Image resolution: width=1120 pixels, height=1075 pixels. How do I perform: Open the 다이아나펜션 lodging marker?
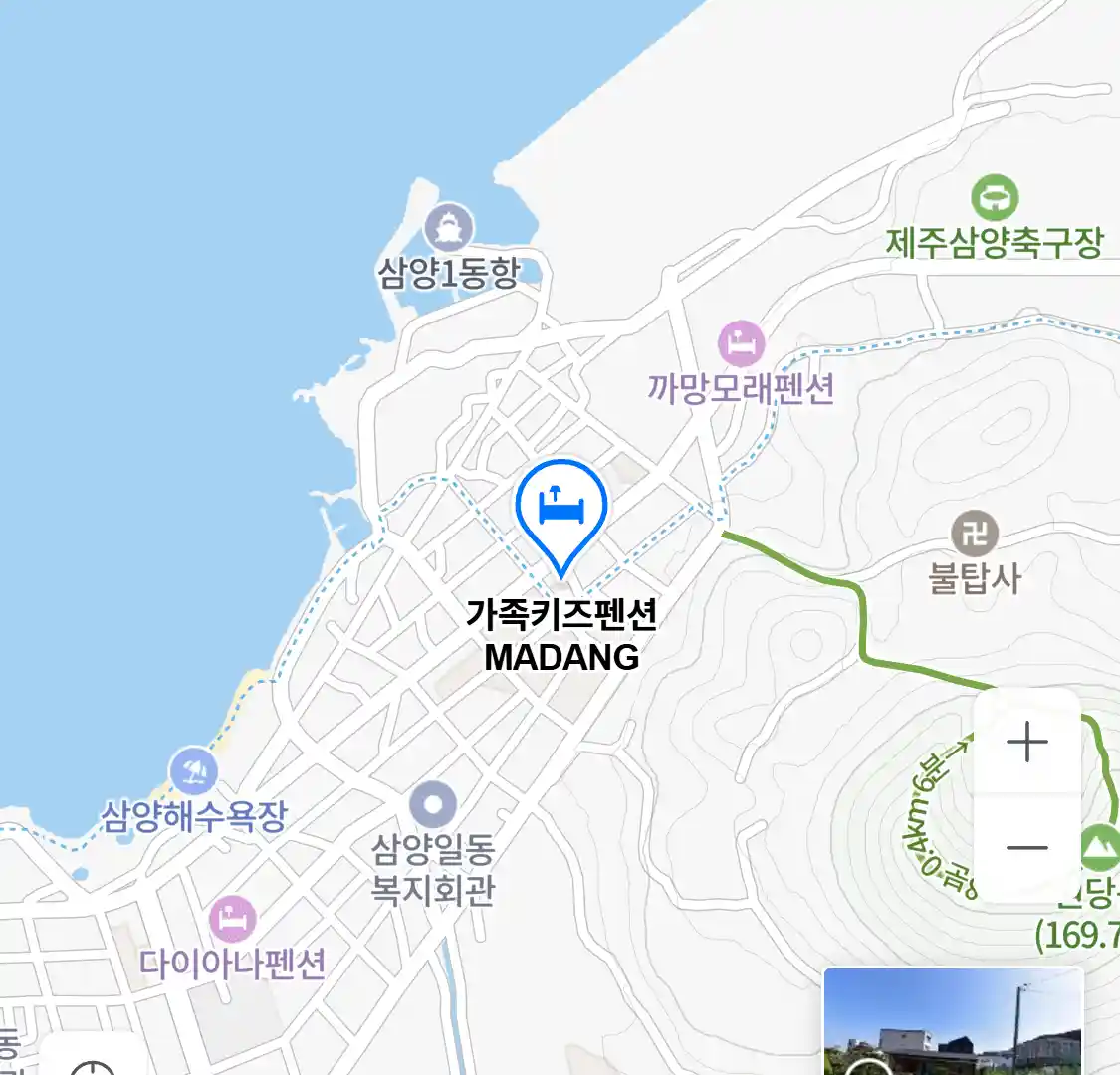(x=233, y=919)
